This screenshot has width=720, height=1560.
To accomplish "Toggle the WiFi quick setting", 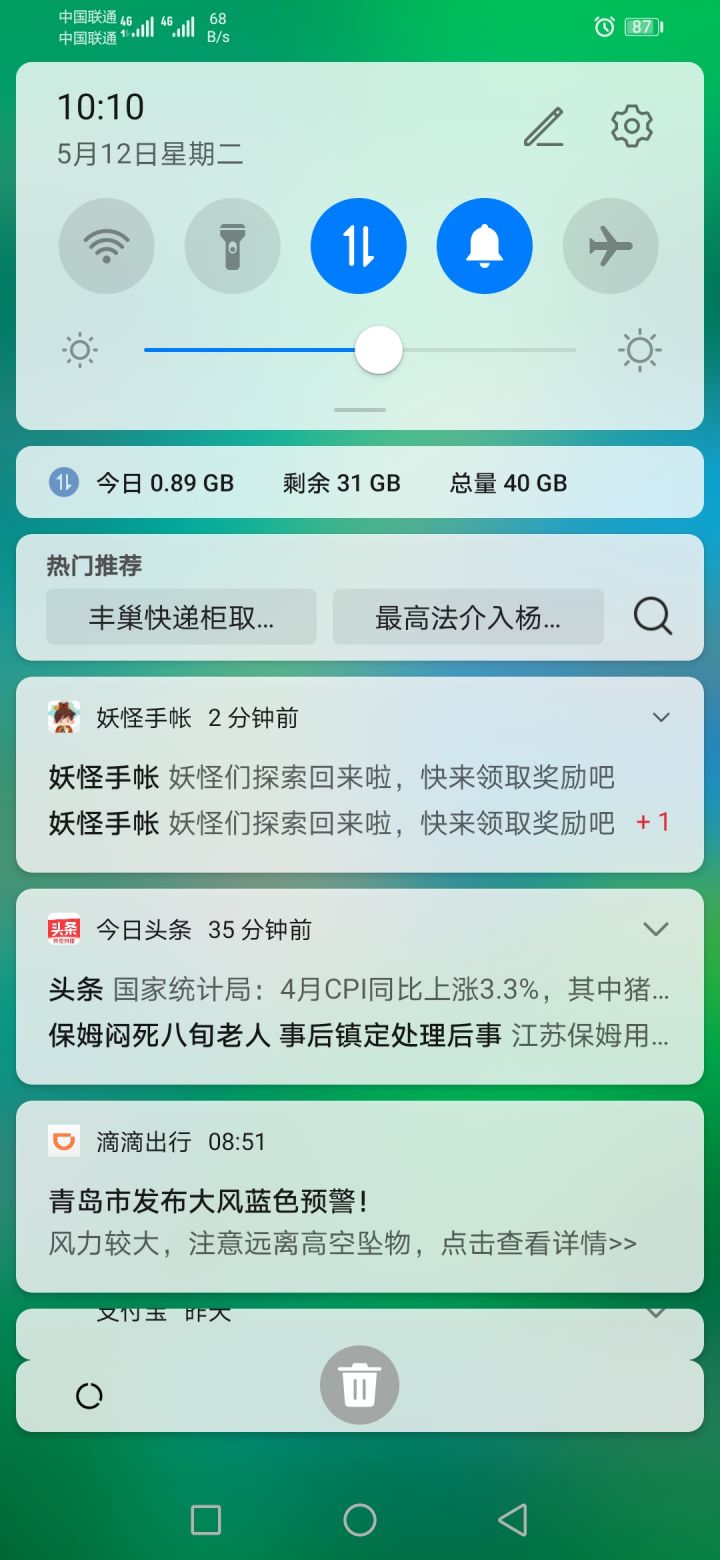I will coord(106,245).
